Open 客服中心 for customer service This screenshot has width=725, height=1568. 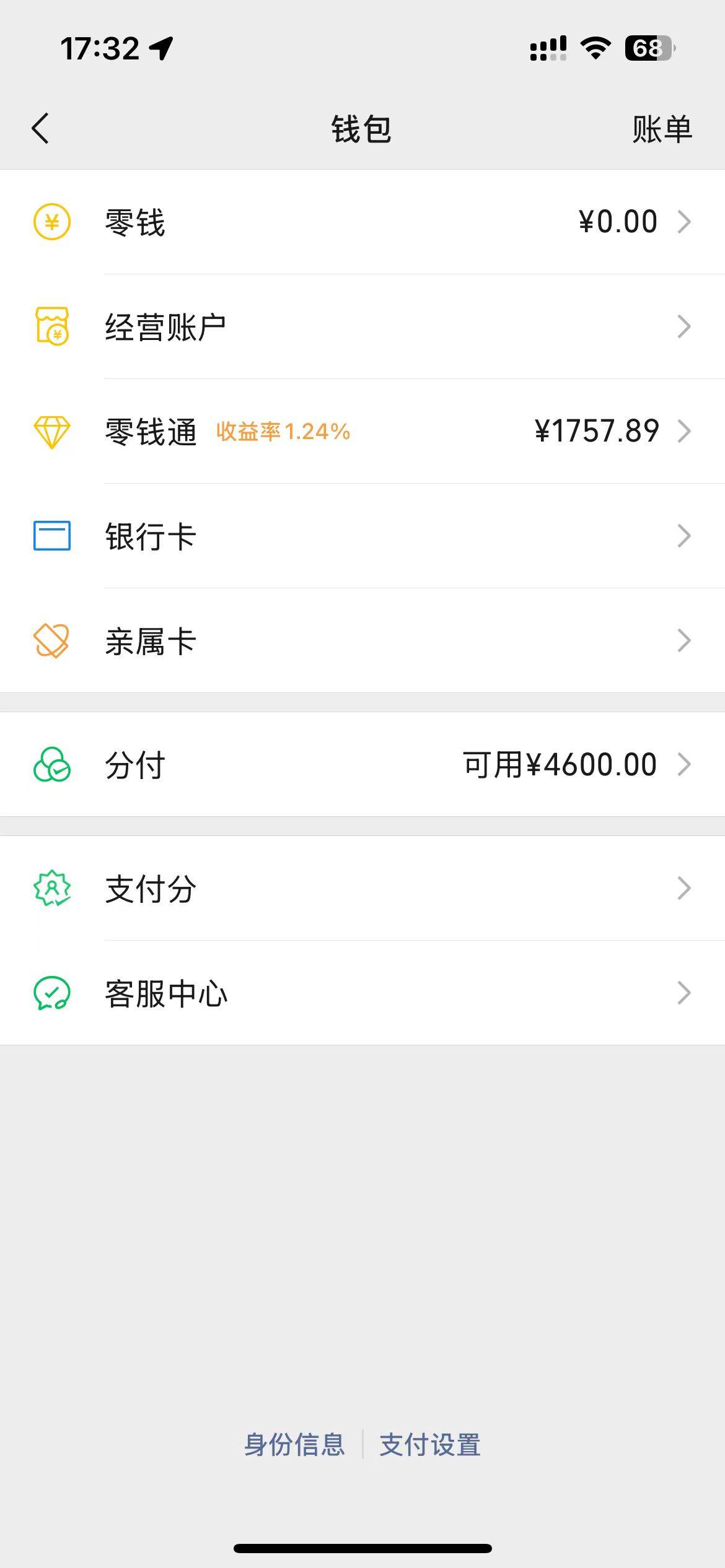pos(362,993)
